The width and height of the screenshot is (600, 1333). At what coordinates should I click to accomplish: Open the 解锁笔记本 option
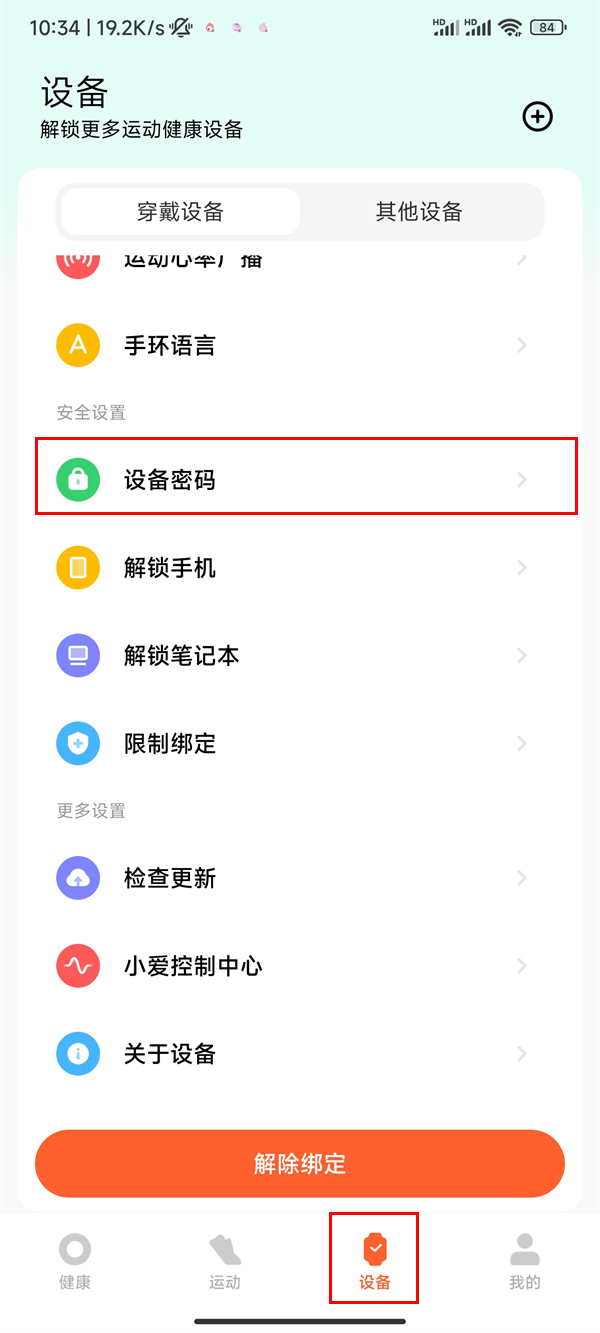pyautogui.click(x=300, y=656)
